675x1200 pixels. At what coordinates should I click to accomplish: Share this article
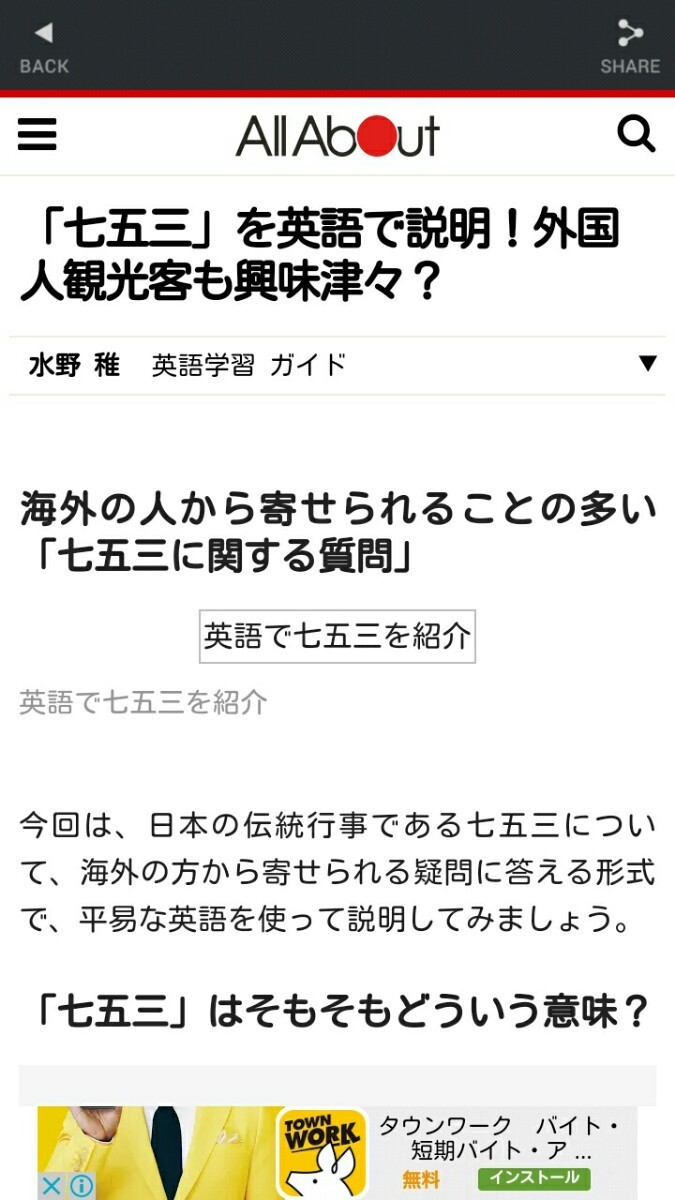point(630,47)
